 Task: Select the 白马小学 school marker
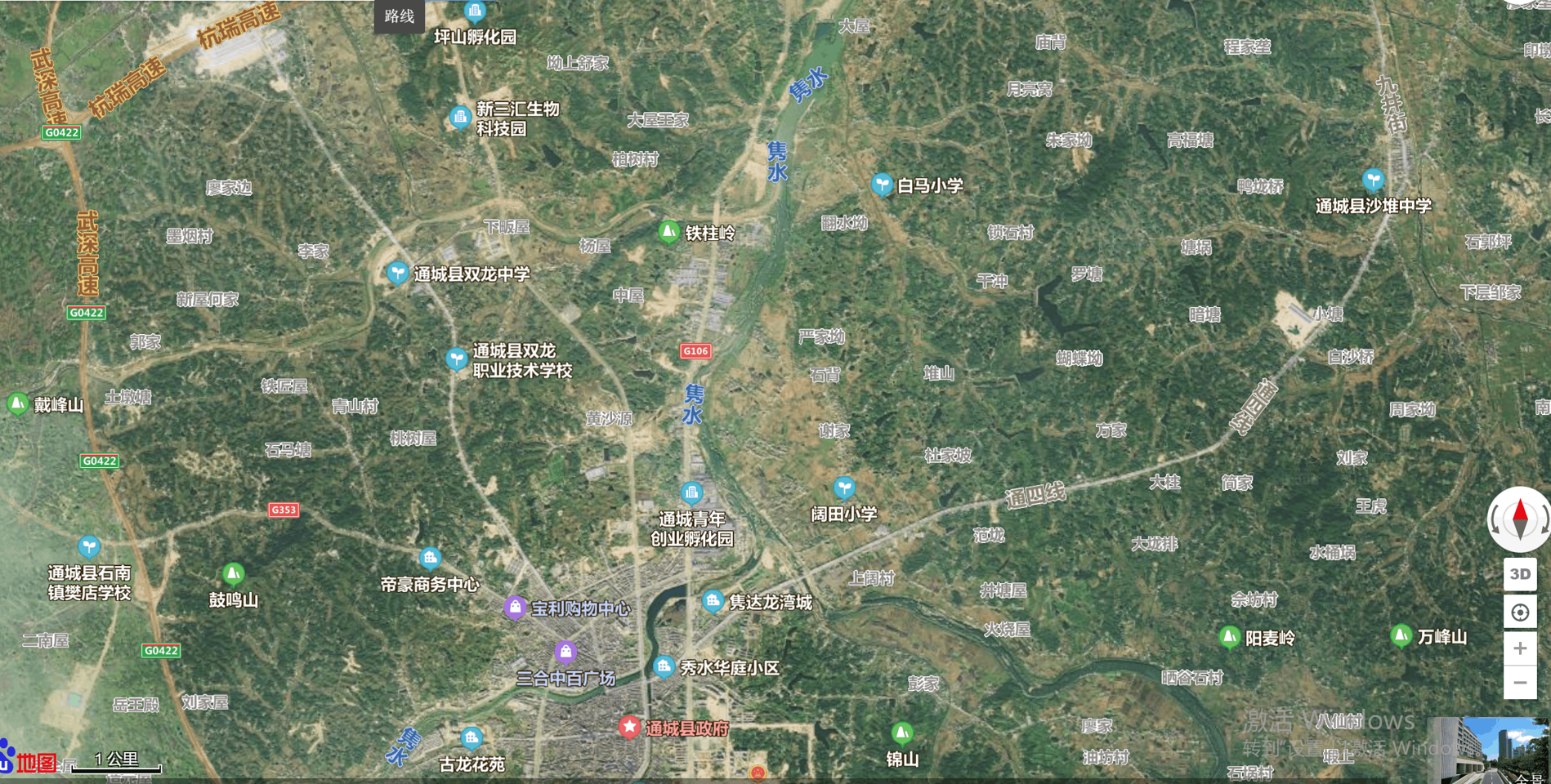(881, 185)
